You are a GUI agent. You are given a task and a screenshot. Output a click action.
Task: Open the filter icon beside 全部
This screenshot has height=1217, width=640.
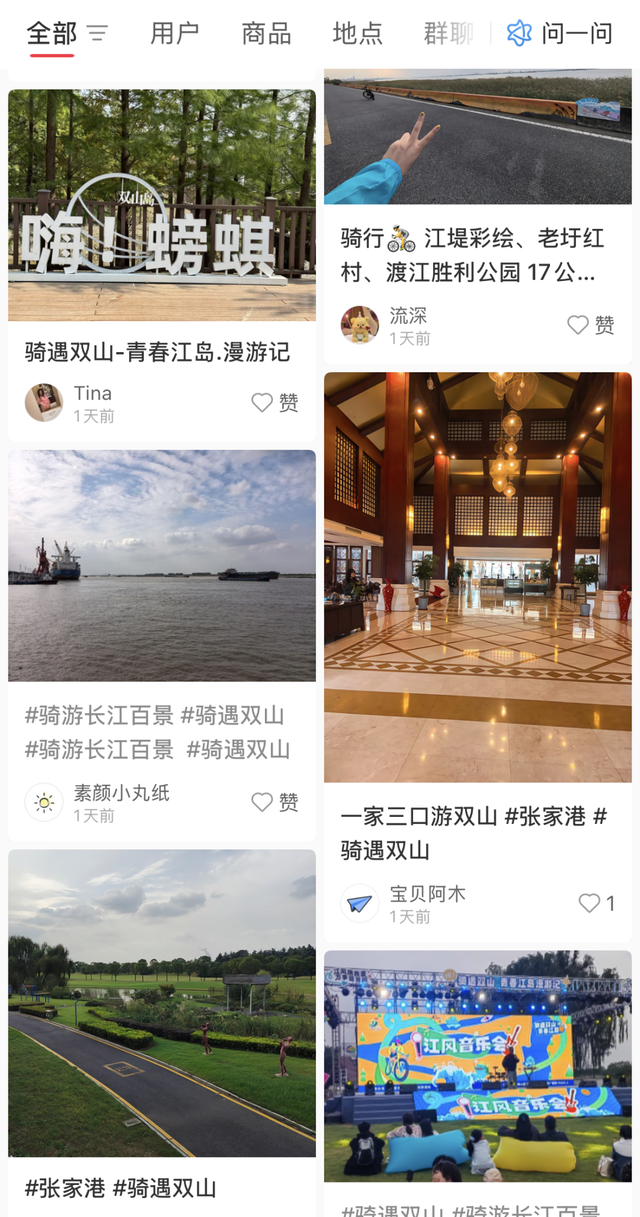[x=97, y=34]
